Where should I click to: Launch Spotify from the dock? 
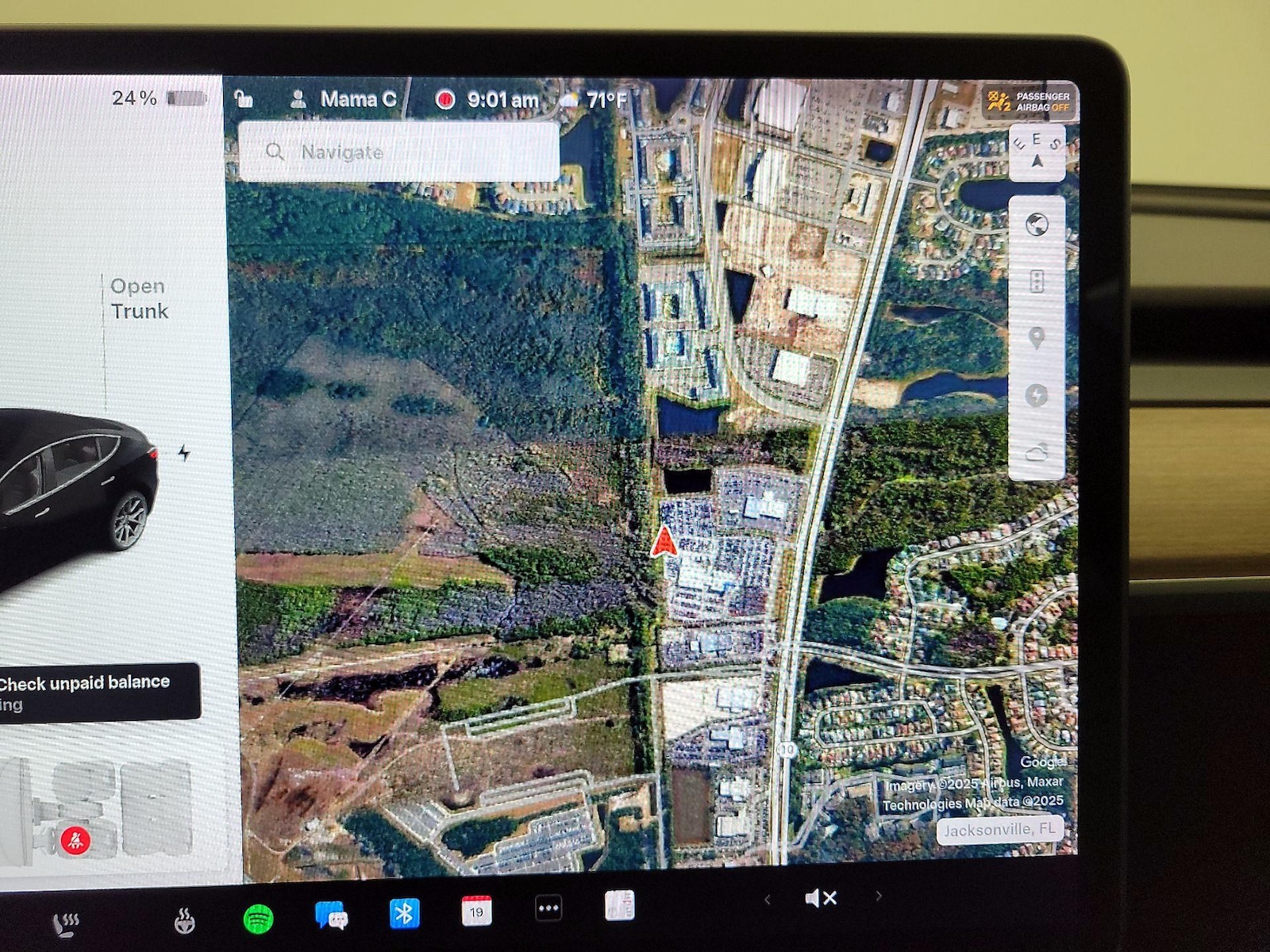pos(258,919)
